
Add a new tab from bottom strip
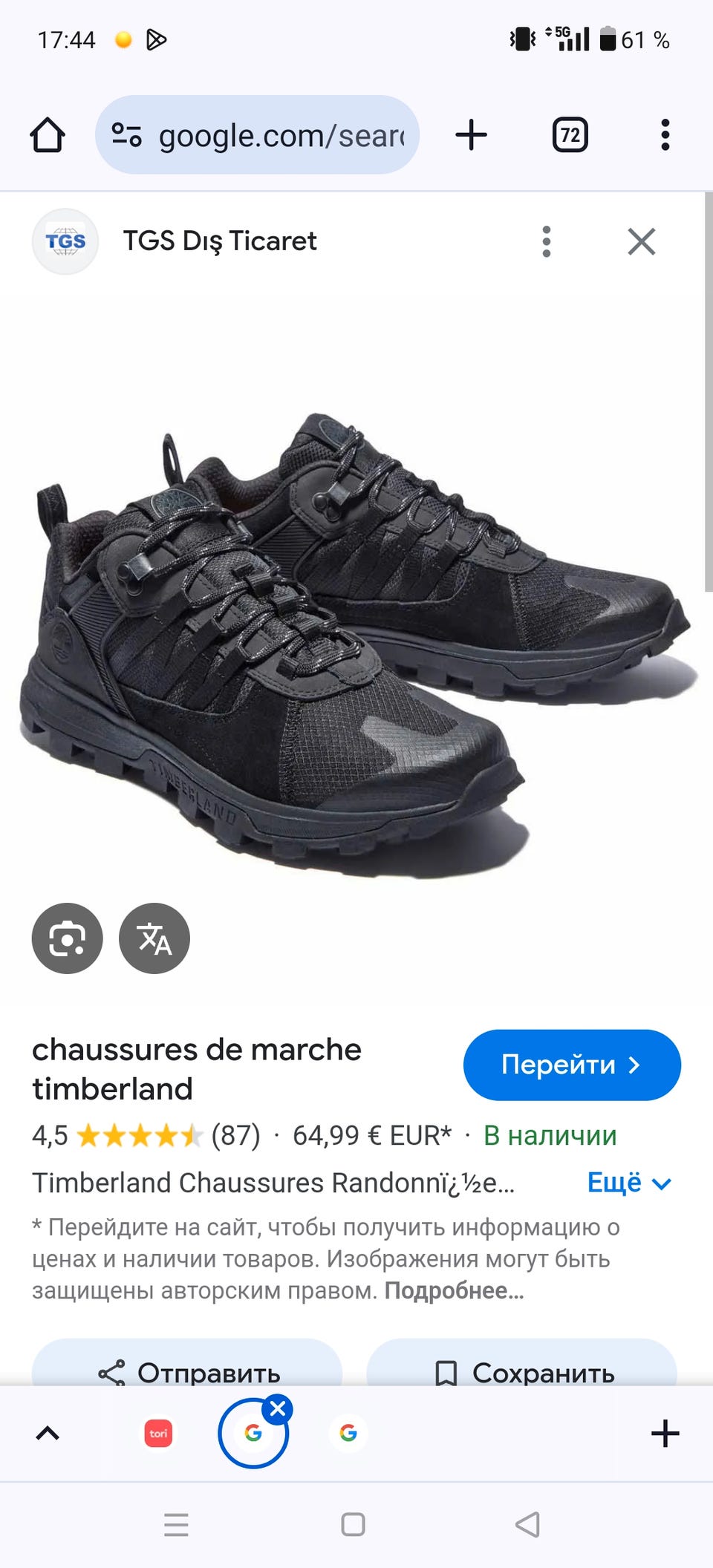coord(665,1433)
